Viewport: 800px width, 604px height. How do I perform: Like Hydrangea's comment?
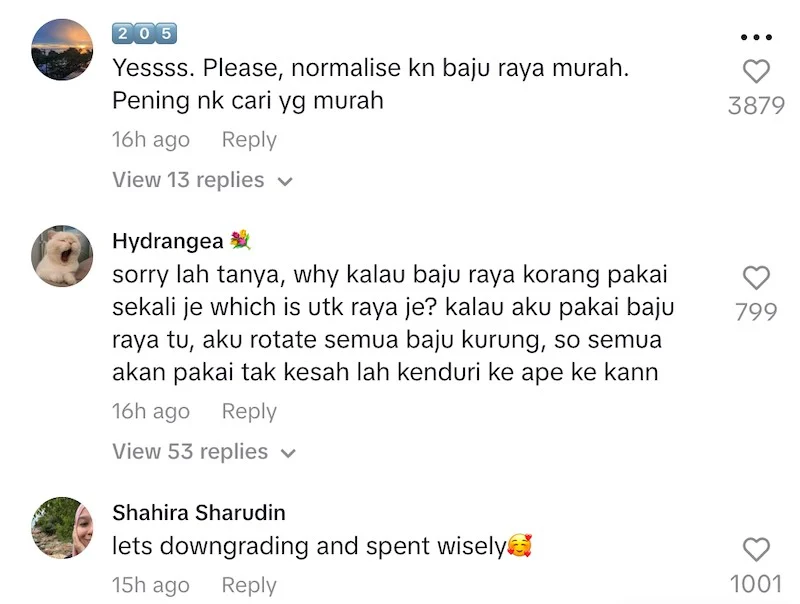pos(757,278)
